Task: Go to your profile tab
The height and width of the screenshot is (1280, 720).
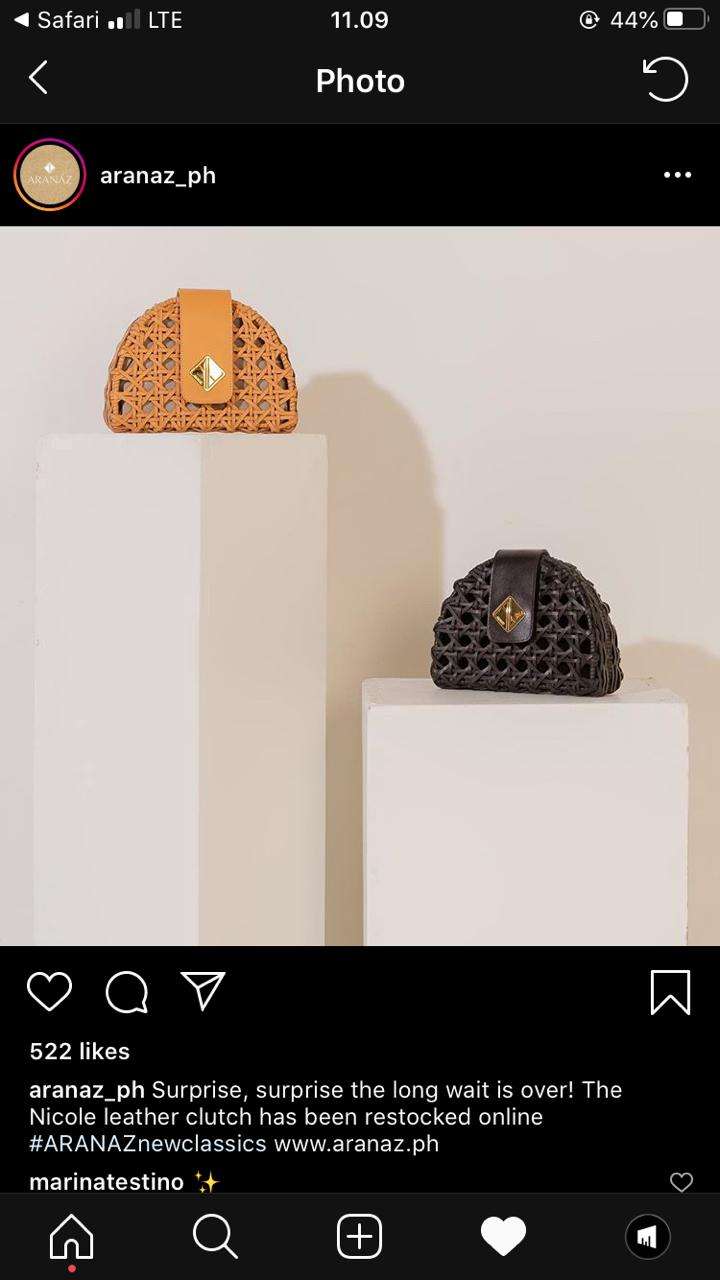Action: 647,1237
